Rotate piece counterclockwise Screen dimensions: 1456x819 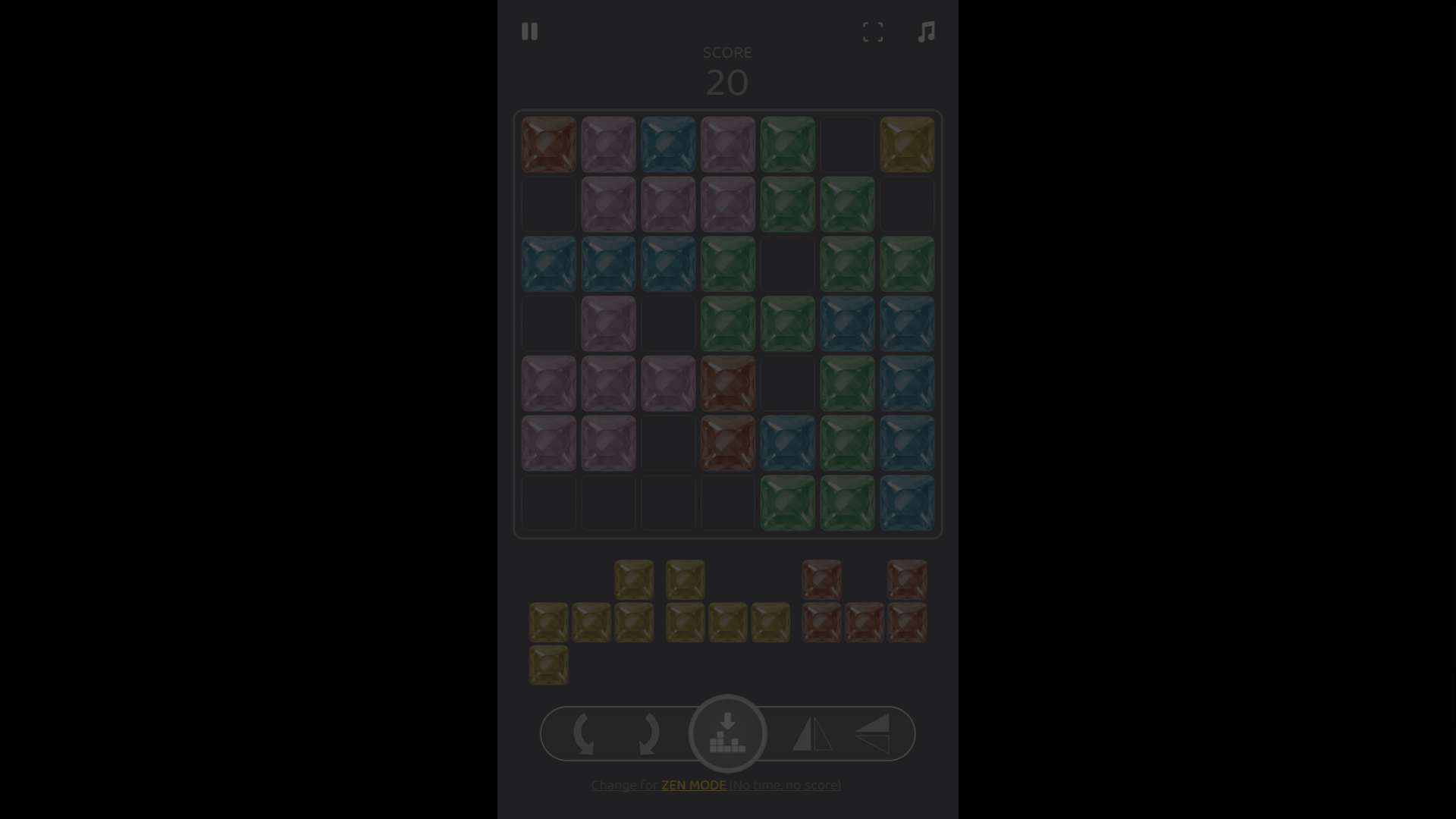583,733
